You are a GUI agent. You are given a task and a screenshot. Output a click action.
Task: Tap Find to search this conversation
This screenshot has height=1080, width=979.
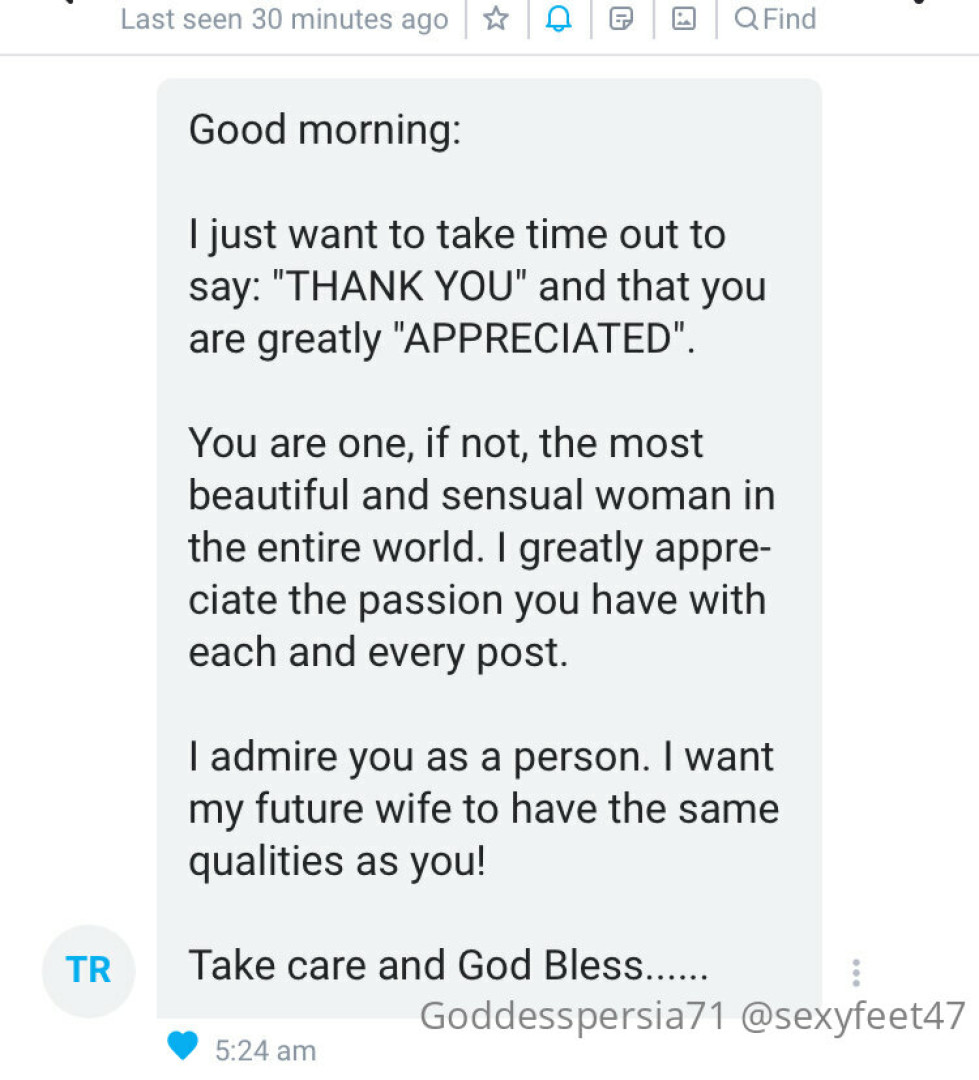click(775, 19)
